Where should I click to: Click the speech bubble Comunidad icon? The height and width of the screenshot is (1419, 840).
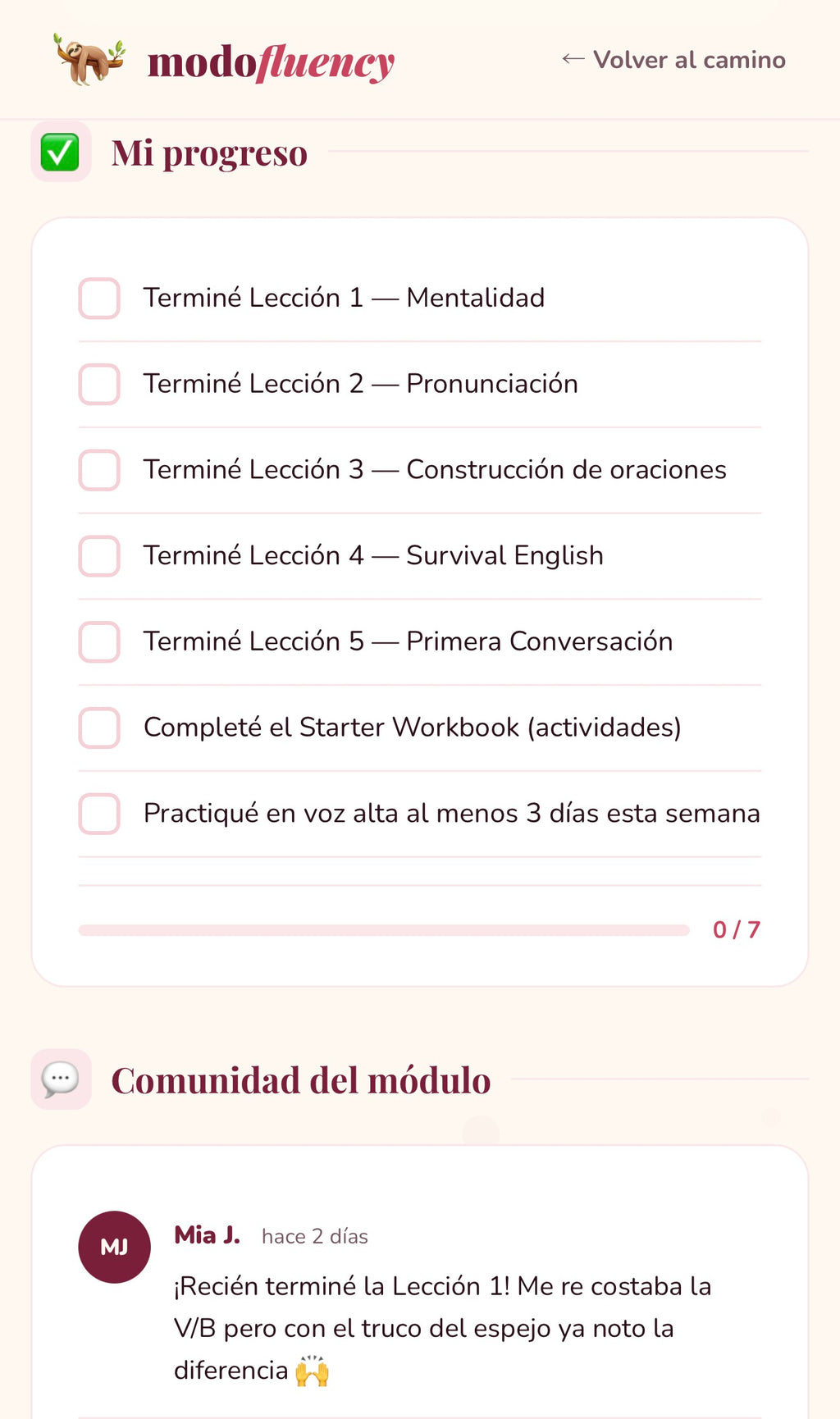pyautogui.click(x=61, y=1079)
